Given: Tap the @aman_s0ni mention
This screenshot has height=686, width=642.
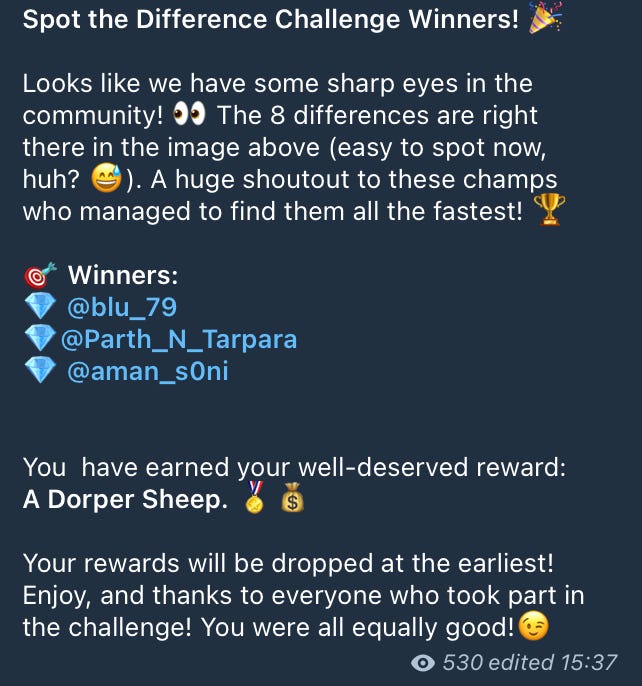Looking at the screenshot, I should pos(147,371).
